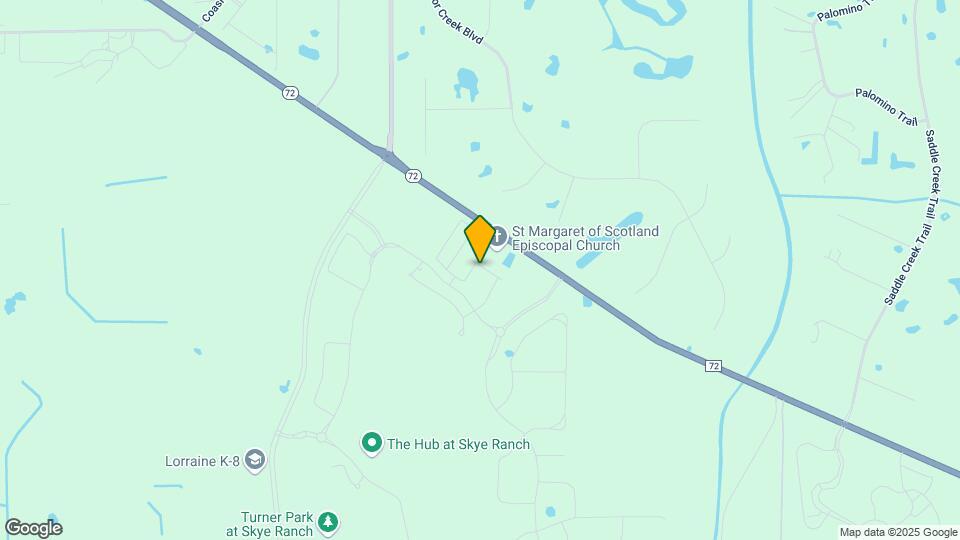Screen dimensions: 960x540
Task: Select The Hub at Skye Ranch pin
Action: point(372,443)
